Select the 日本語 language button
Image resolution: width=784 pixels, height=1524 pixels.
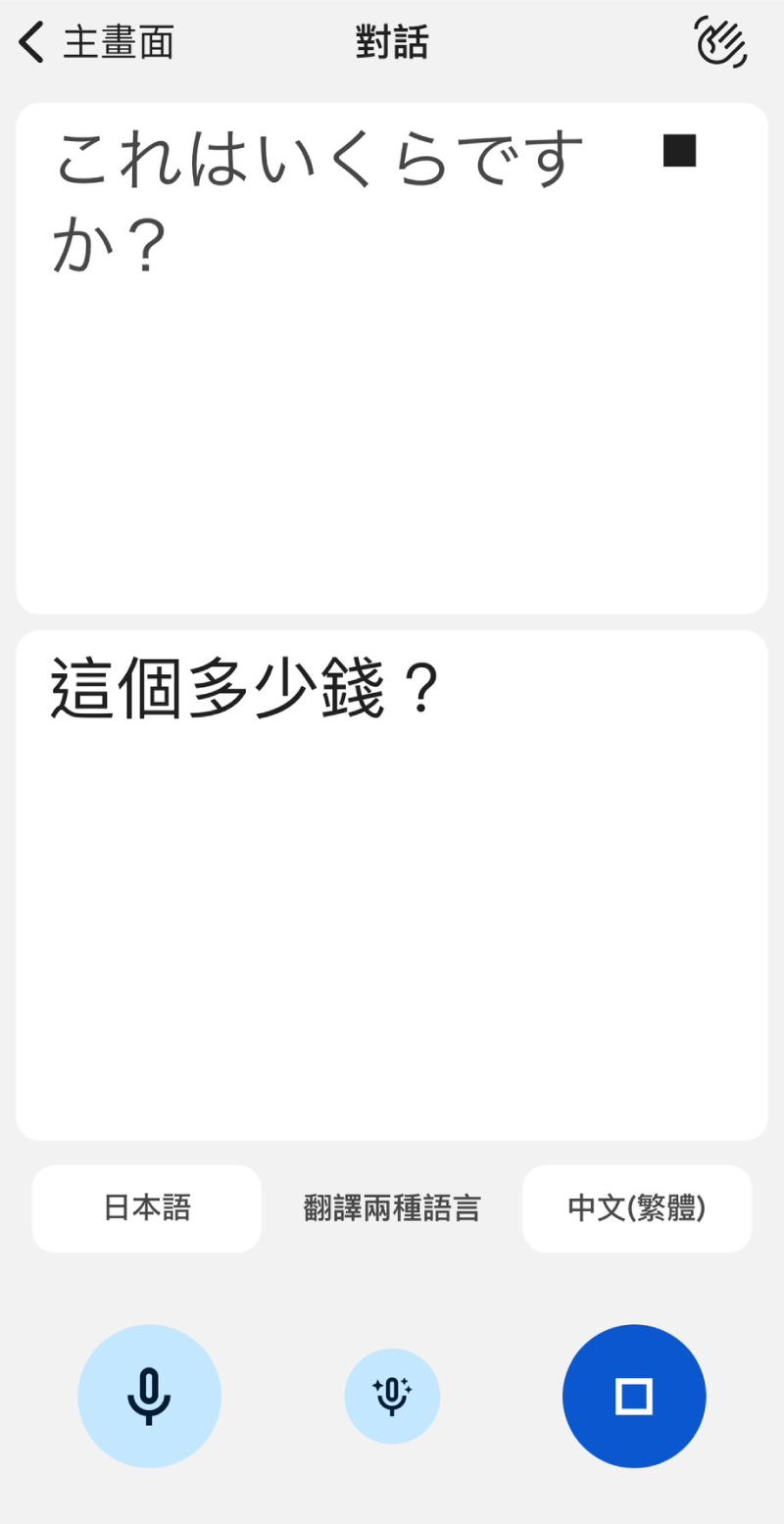[147, 1208]
